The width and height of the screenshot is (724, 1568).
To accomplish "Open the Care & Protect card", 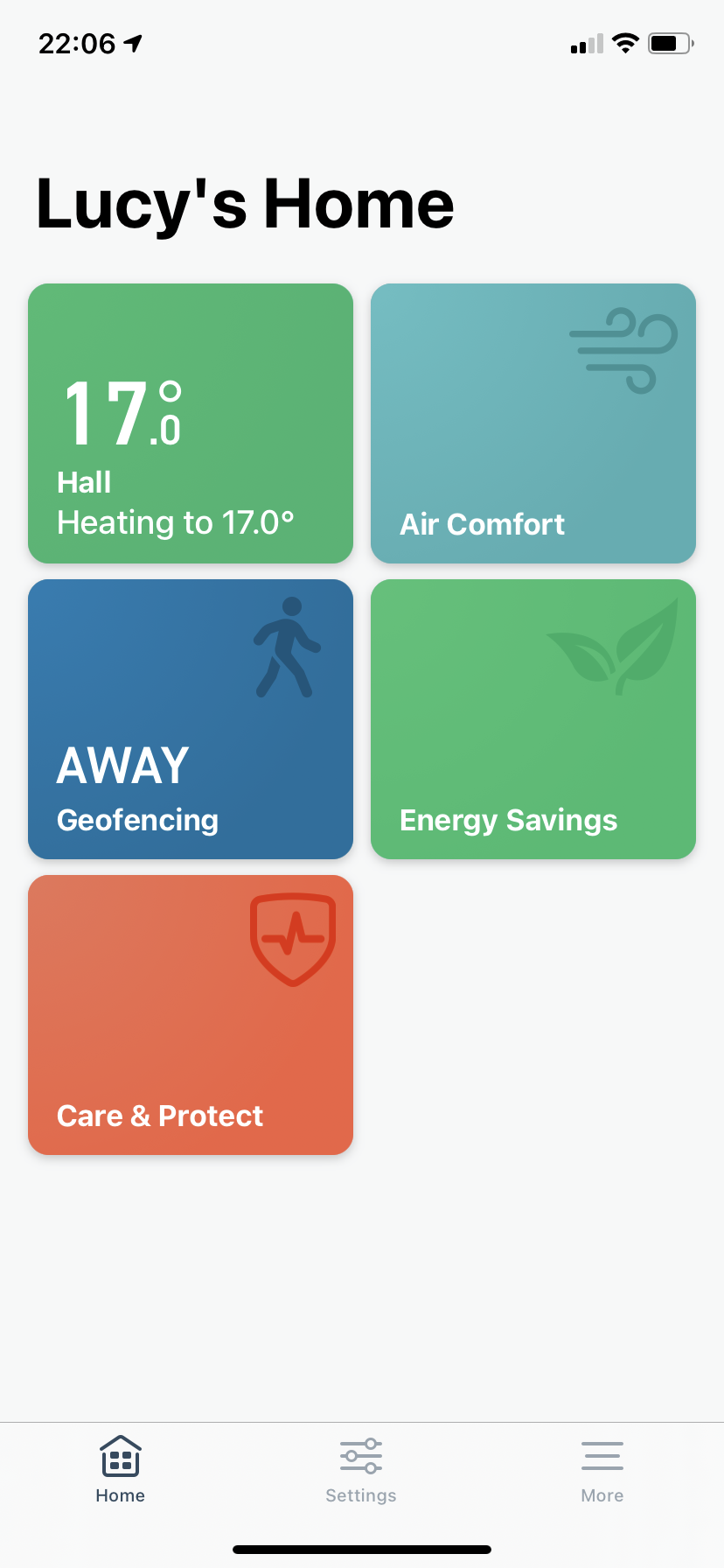I will (x=191, y=1015).
